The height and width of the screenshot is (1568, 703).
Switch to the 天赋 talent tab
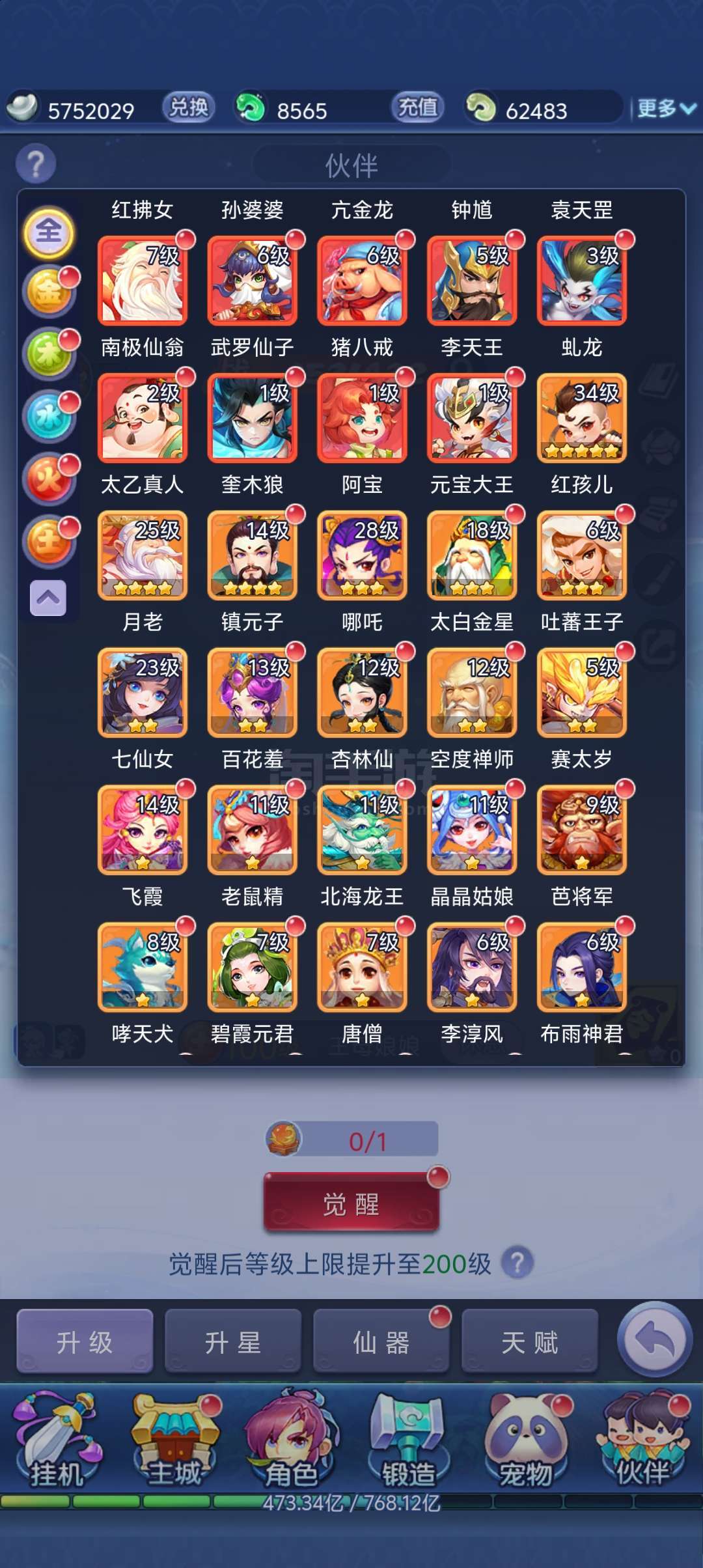[x=530, y=1342]
